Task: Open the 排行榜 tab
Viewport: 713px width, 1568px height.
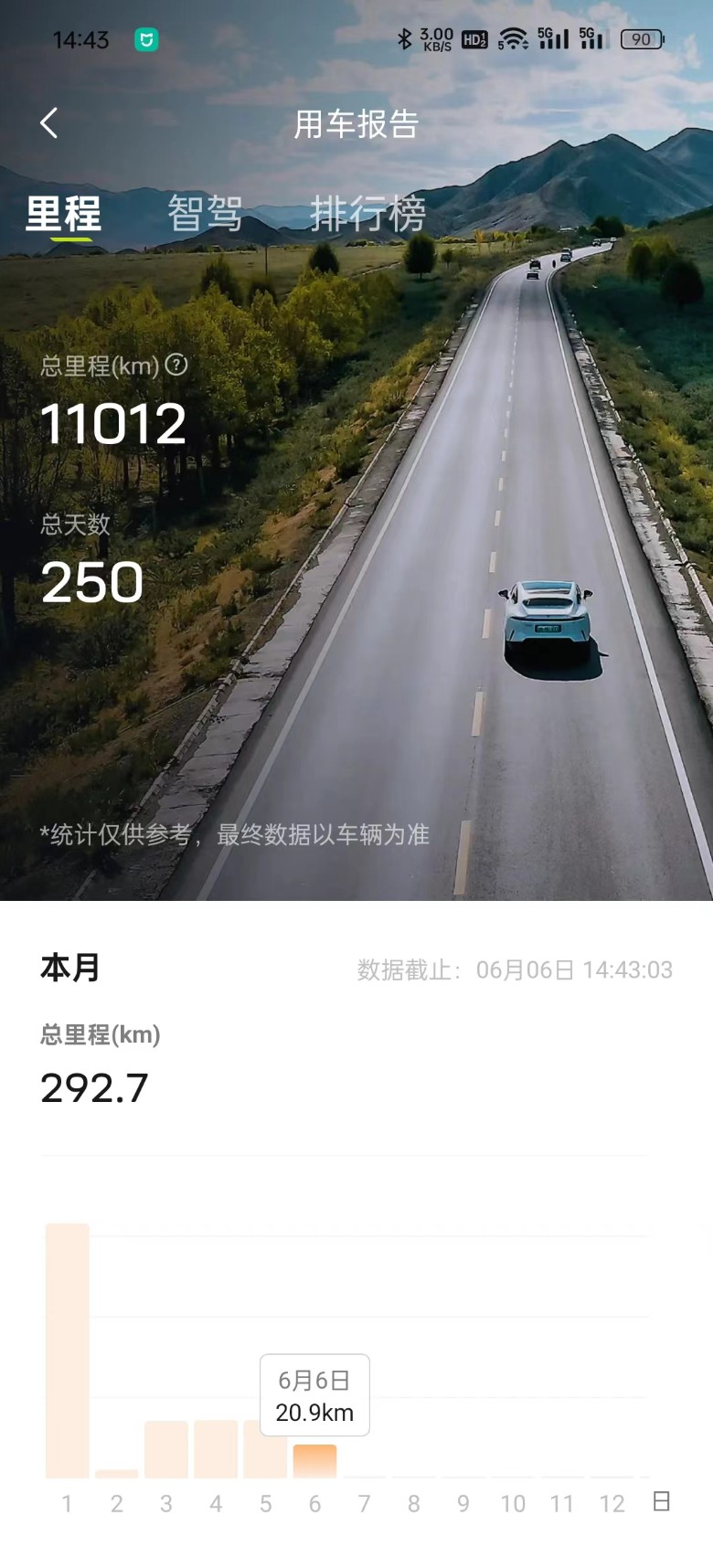Action: (367, 215)
